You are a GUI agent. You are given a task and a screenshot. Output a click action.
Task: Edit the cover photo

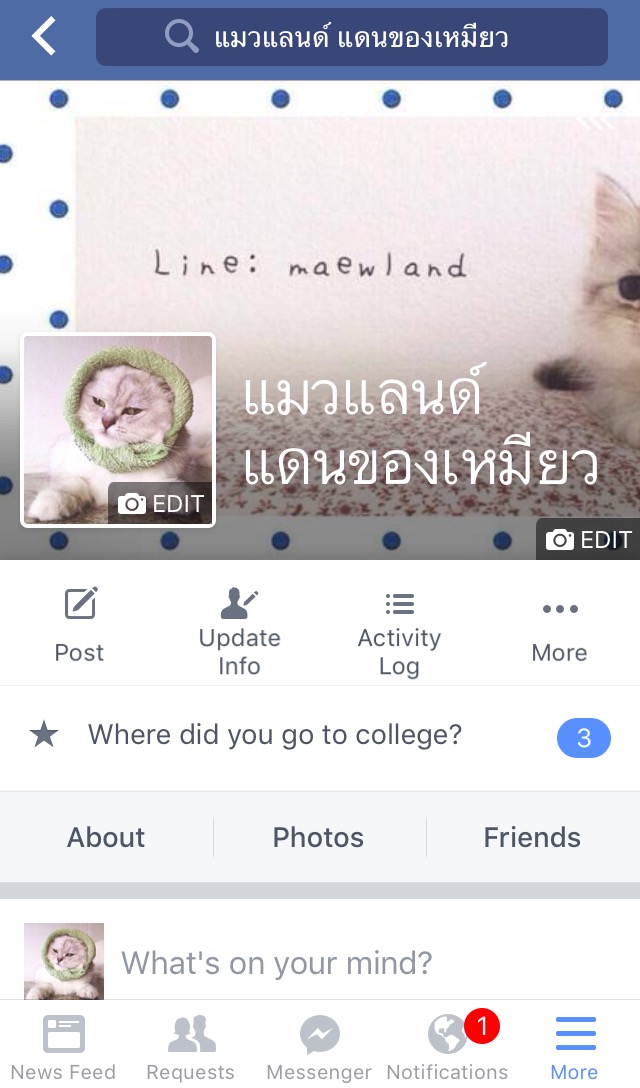(x=589, y=540)
